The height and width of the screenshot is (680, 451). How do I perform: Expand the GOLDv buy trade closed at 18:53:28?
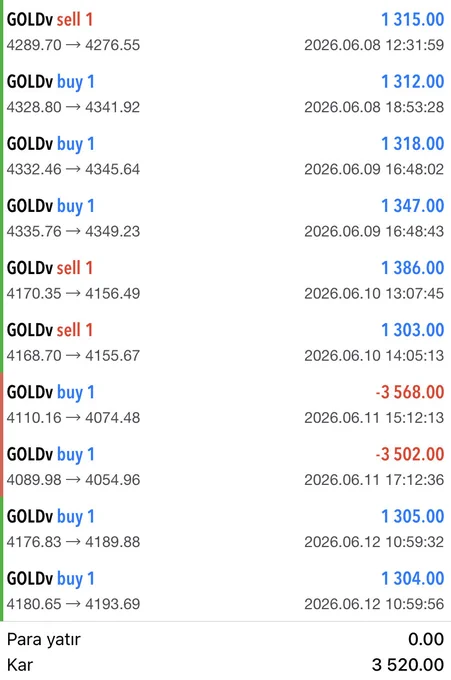[226, 94]
